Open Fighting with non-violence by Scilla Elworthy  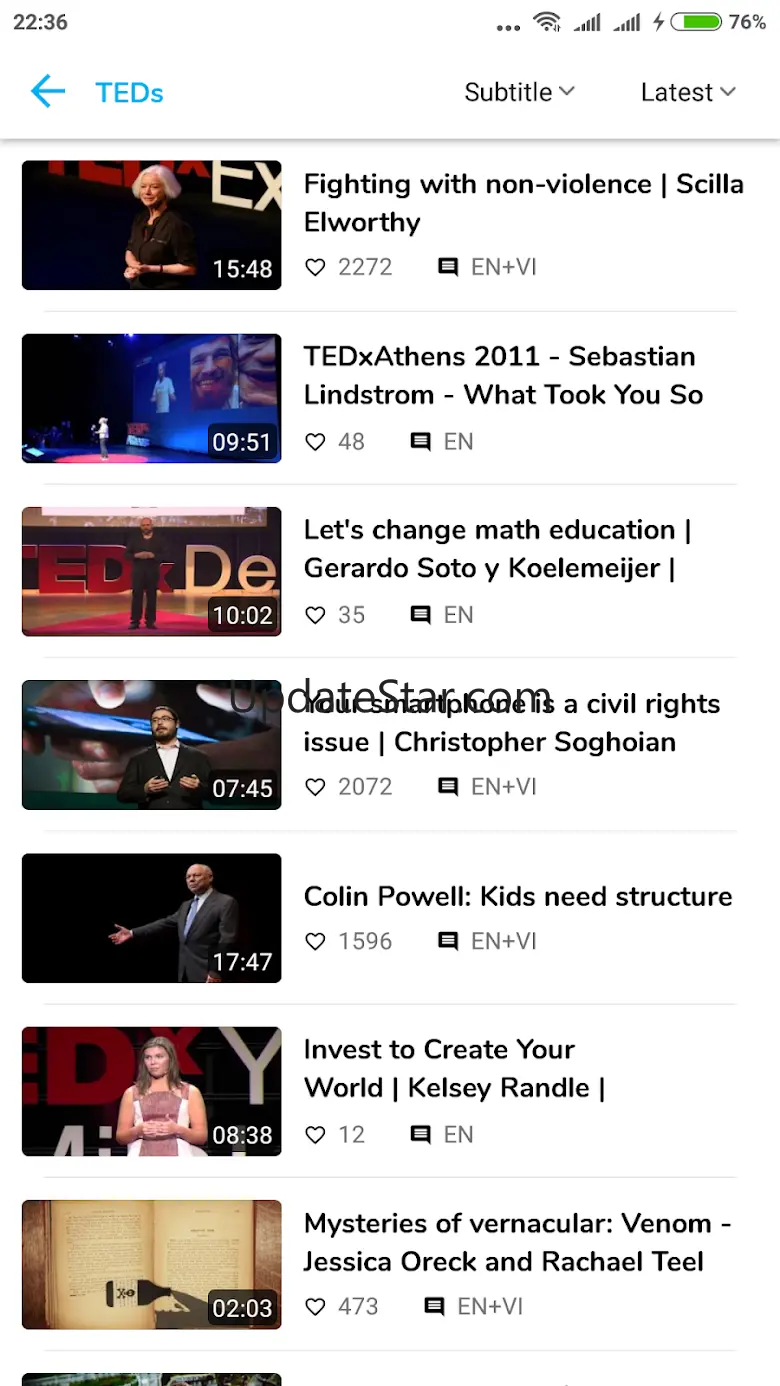tap(522, 203)
